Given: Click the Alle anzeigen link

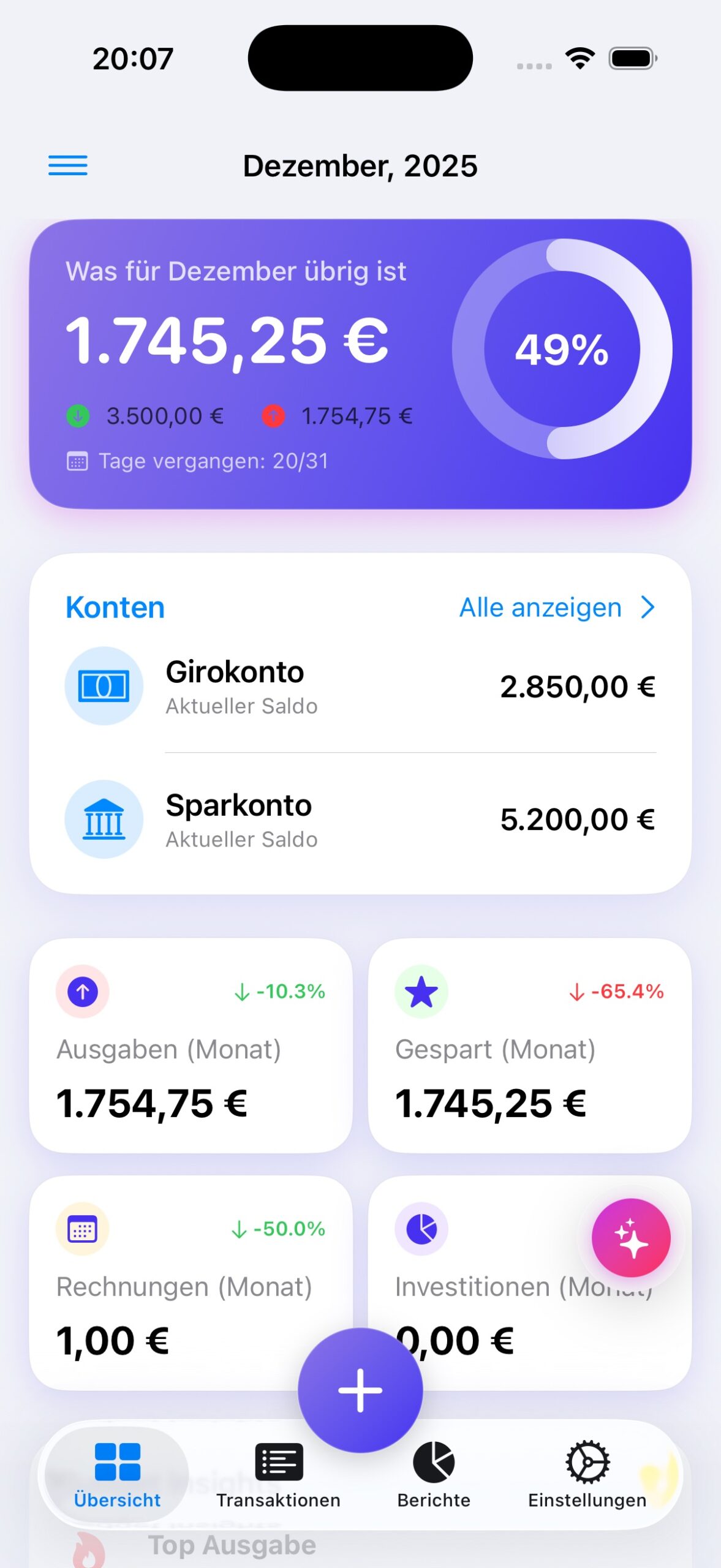Looking at the screenshot, I should (540, 607).
